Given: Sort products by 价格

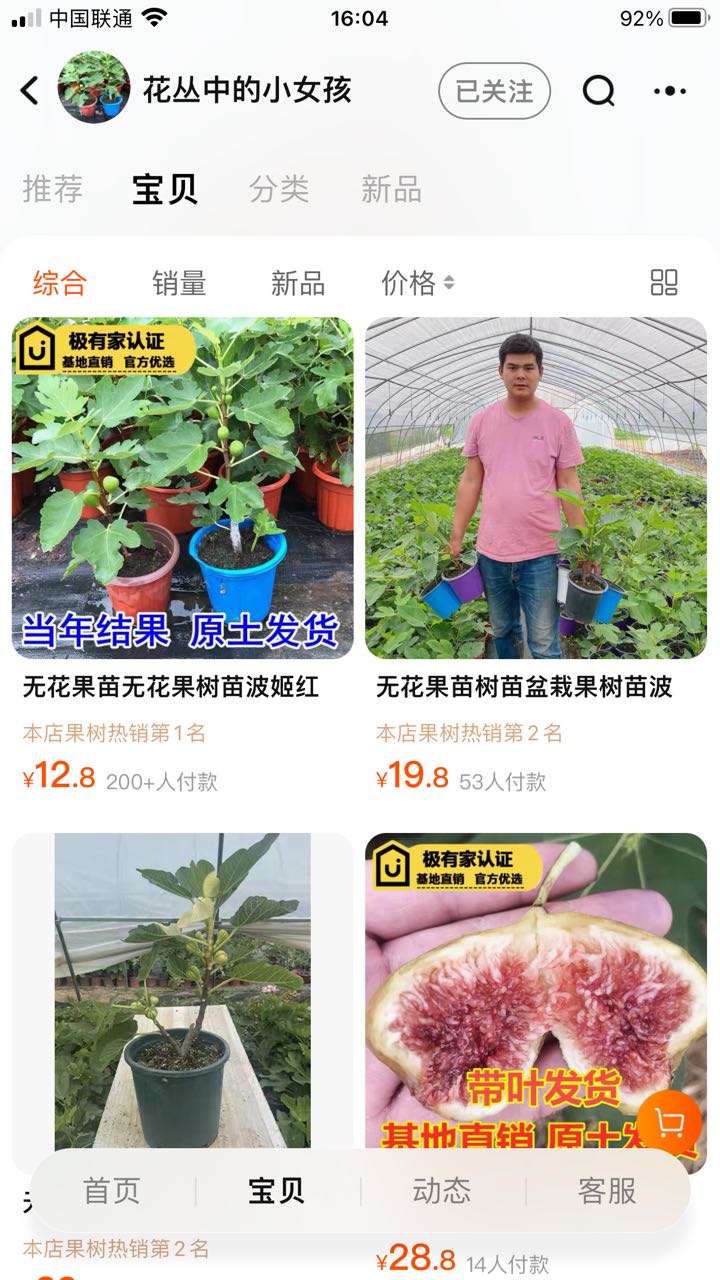Looking at the screenshot, I should click(x=416, y=283).
